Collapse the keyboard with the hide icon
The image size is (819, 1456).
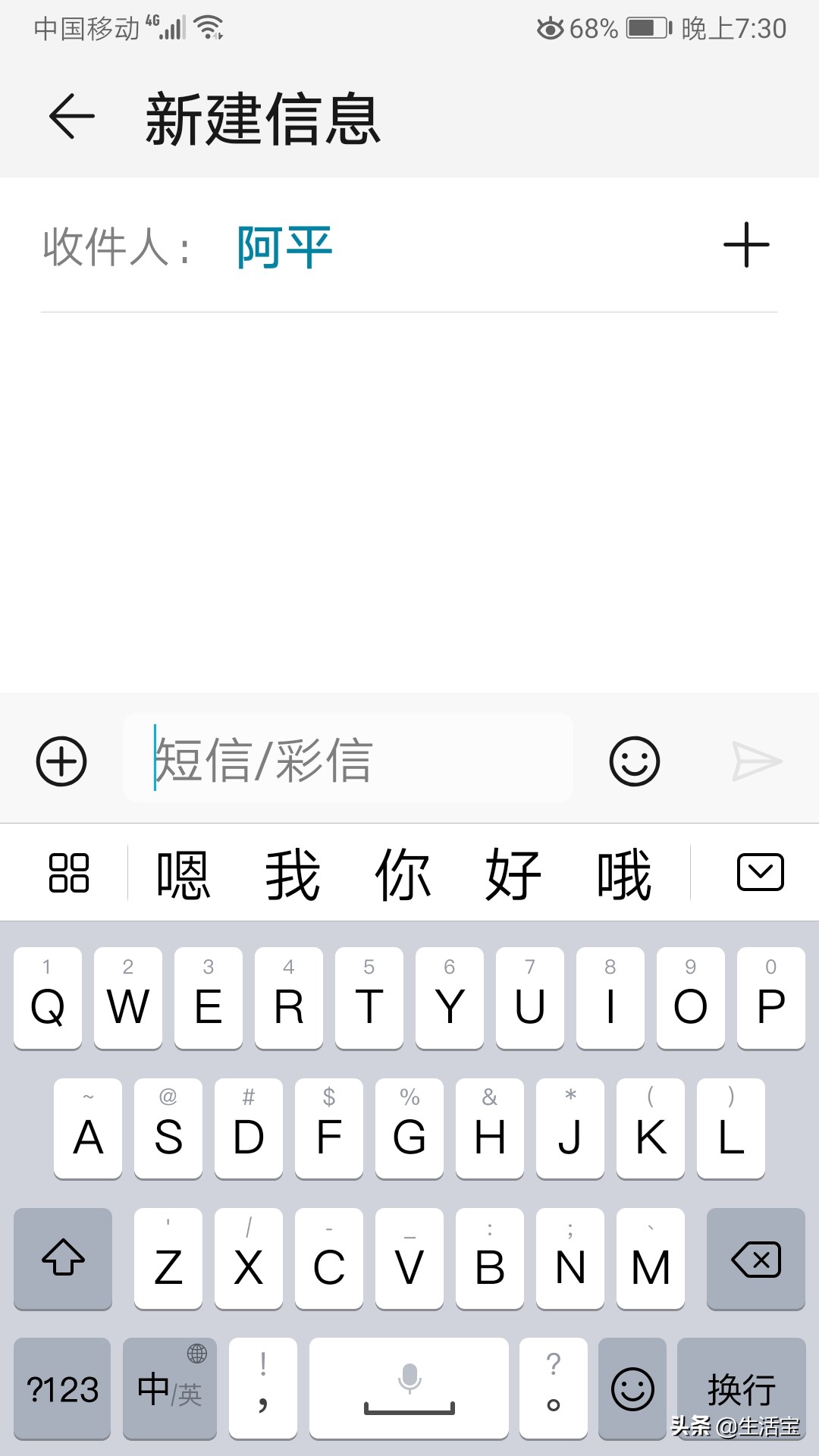[760, 874]
